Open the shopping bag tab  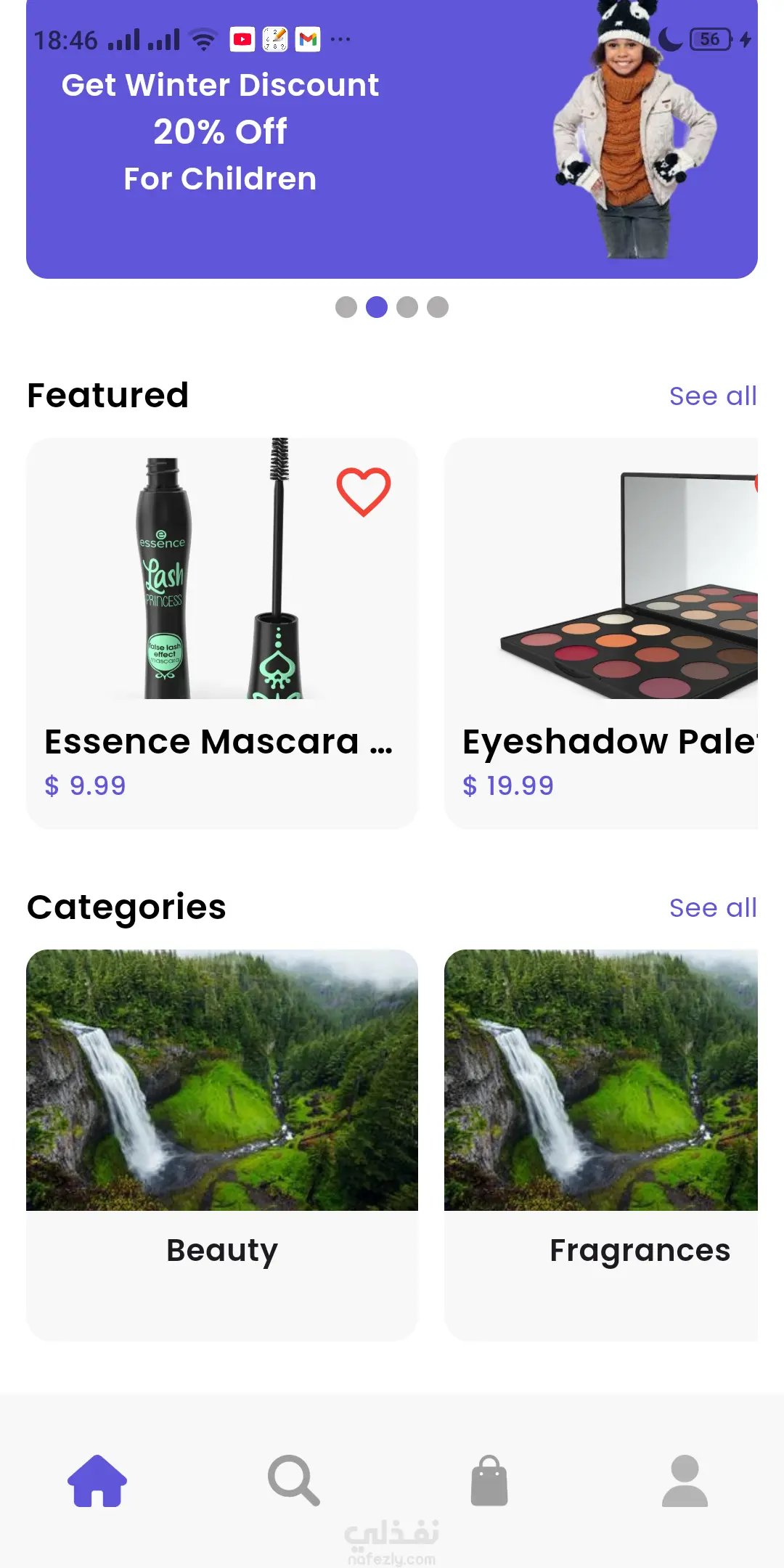tap(489, 1481)
